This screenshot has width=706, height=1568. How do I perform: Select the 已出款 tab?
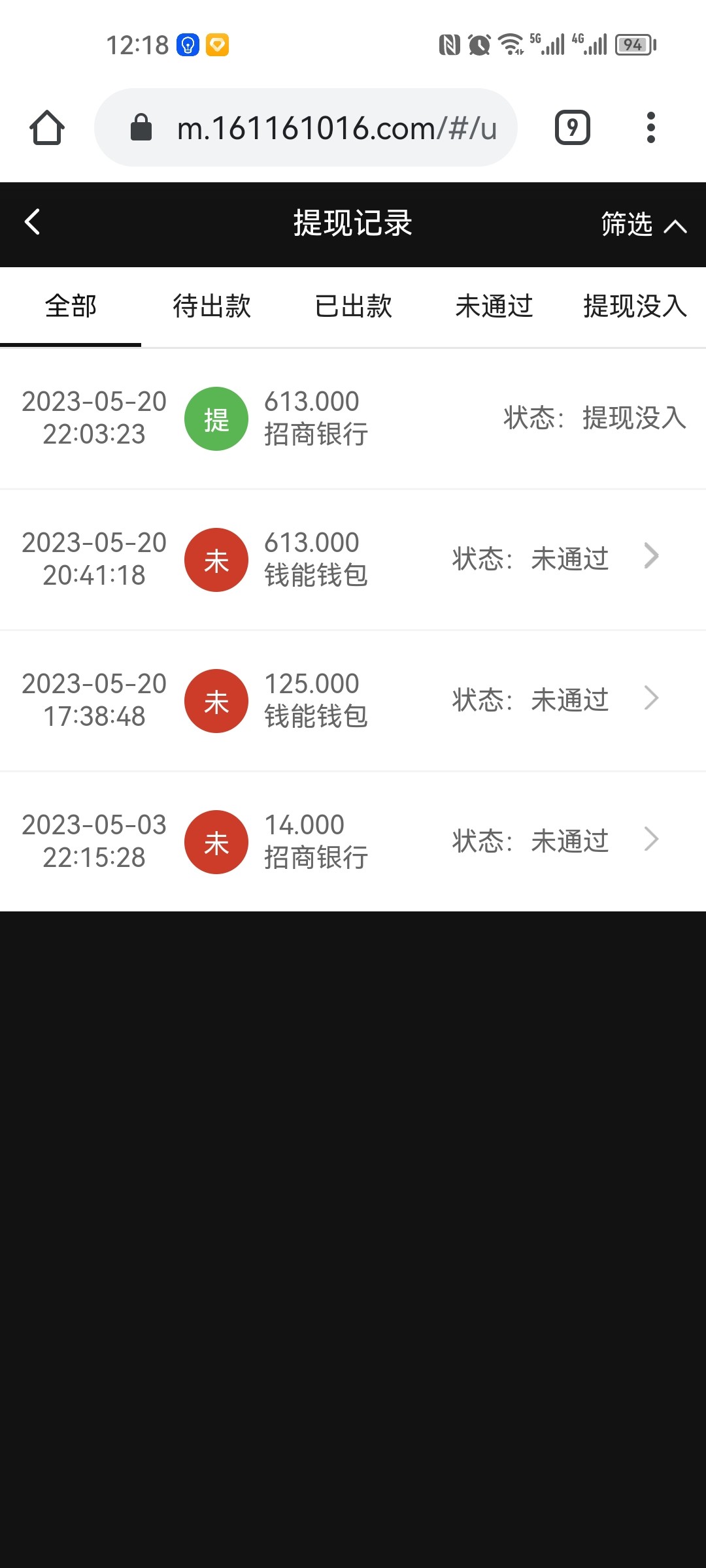pyautogui.click(x=353, y=306)
